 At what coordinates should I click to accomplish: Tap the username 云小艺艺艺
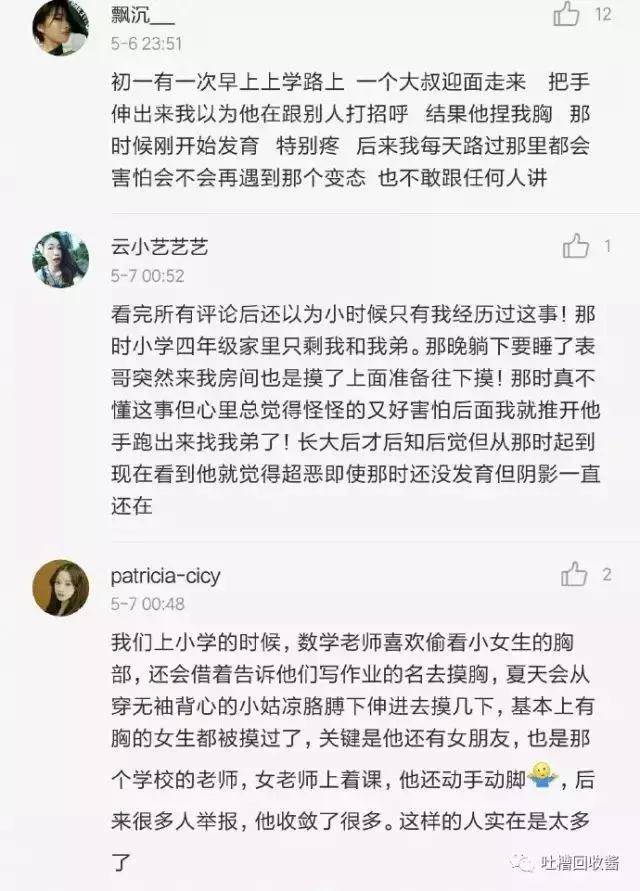point(160,247)
